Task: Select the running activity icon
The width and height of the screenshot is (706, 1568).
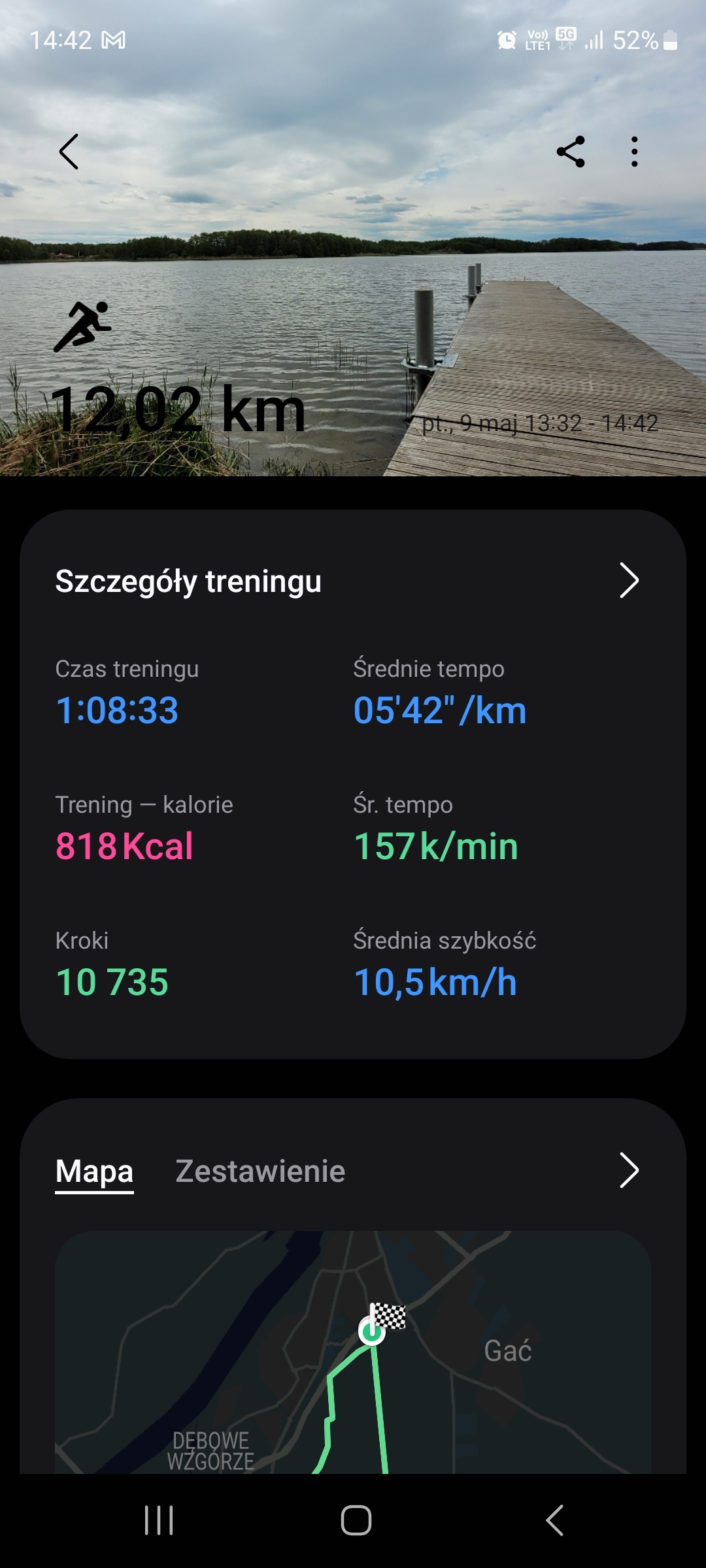Action: pyautogui.click(x=86, y=323)
